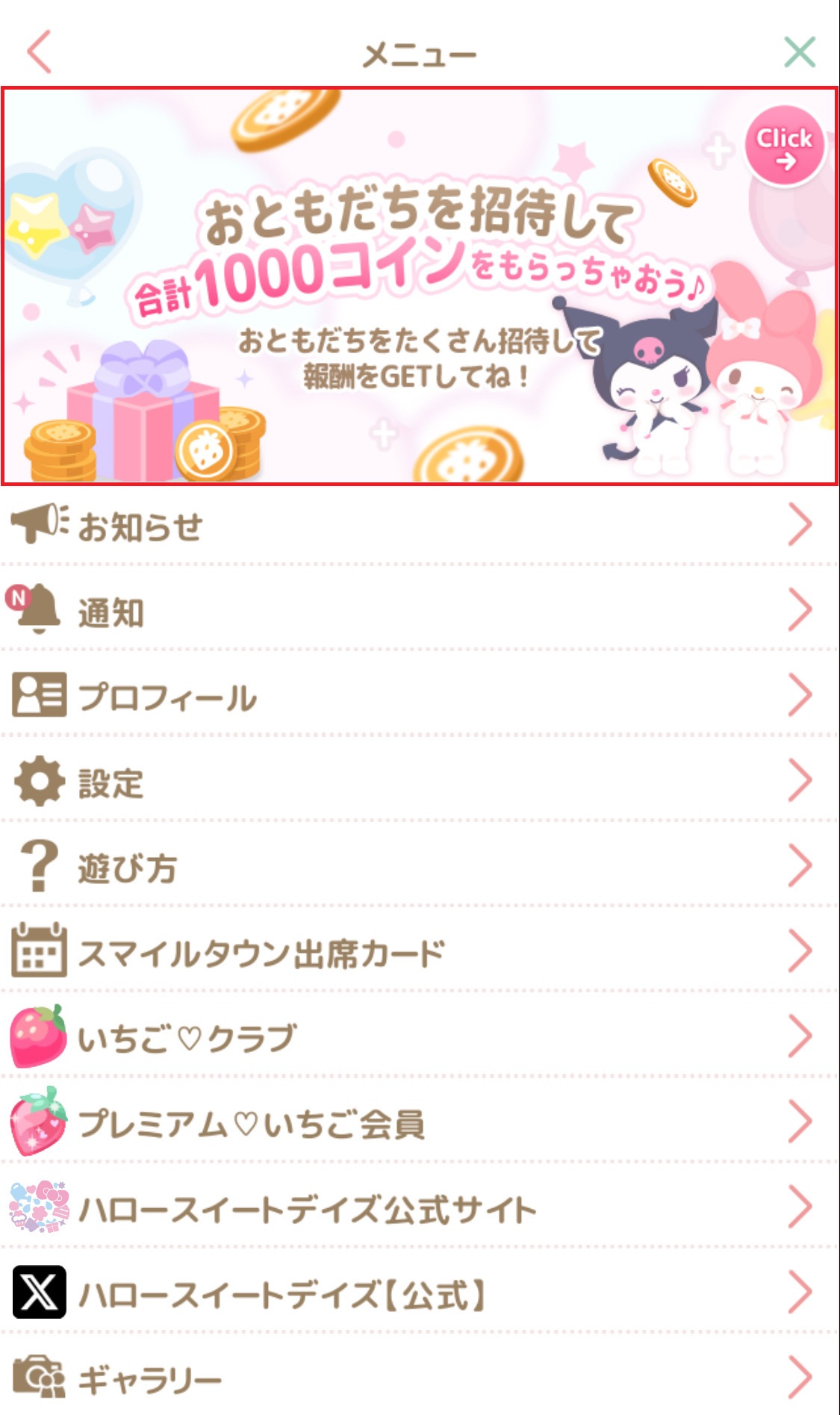
Task: Open 遊び方 how to play
Action: [x=420, y=867]
